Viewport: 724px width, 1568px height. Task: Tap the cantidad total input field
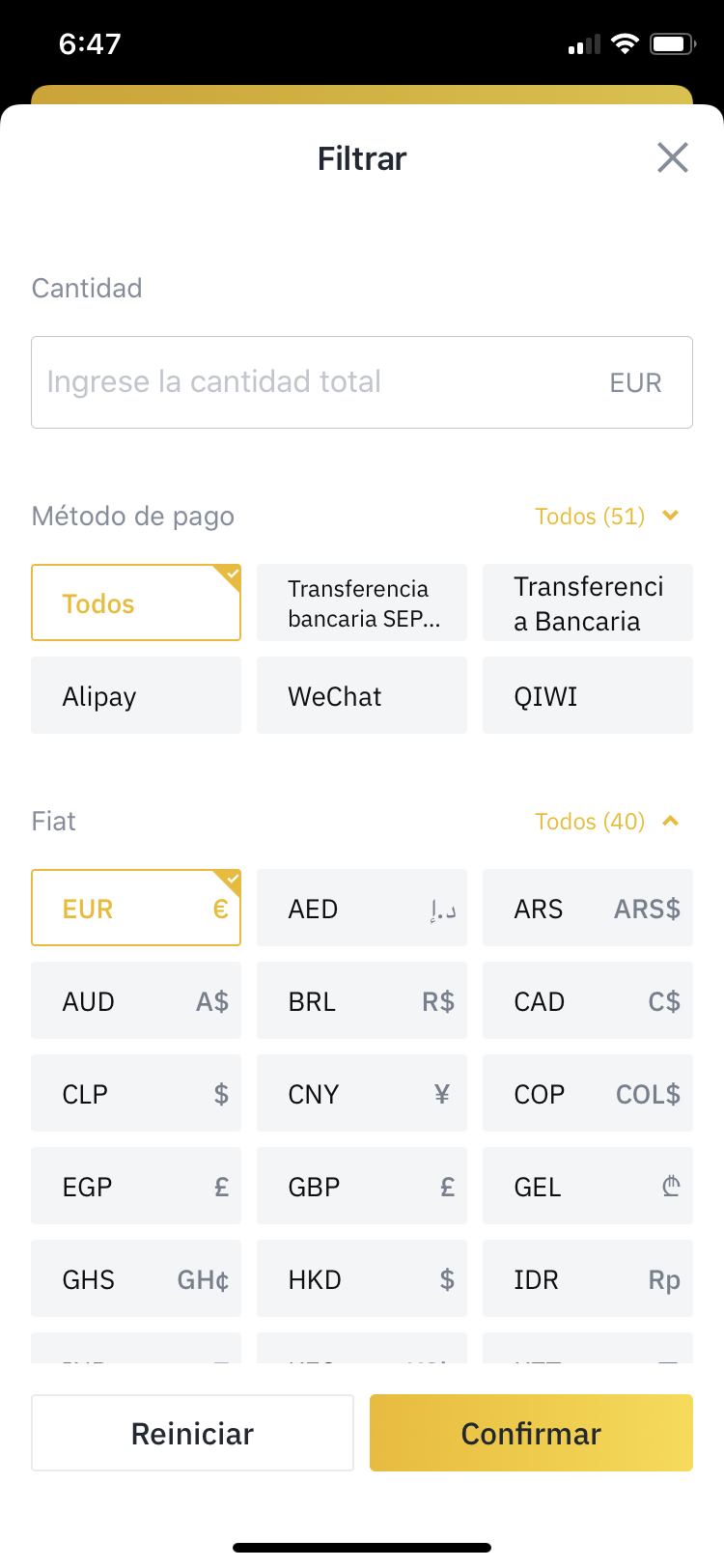click(x=362, y=382)
